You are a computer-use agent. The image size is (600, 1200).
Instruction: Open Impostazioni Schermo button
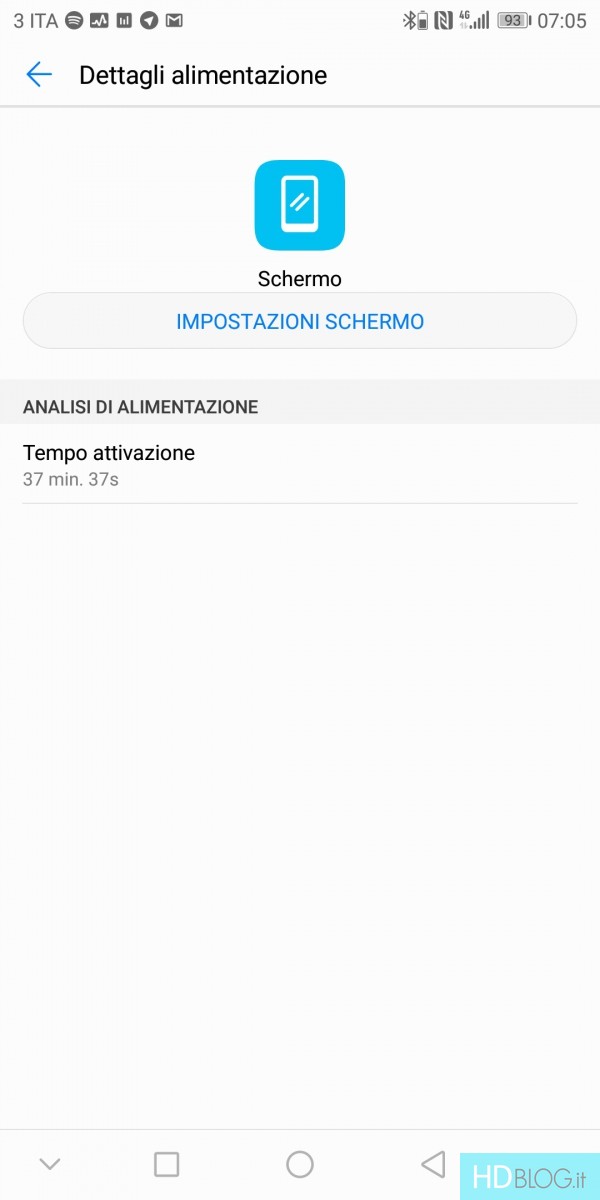(300, 322)
